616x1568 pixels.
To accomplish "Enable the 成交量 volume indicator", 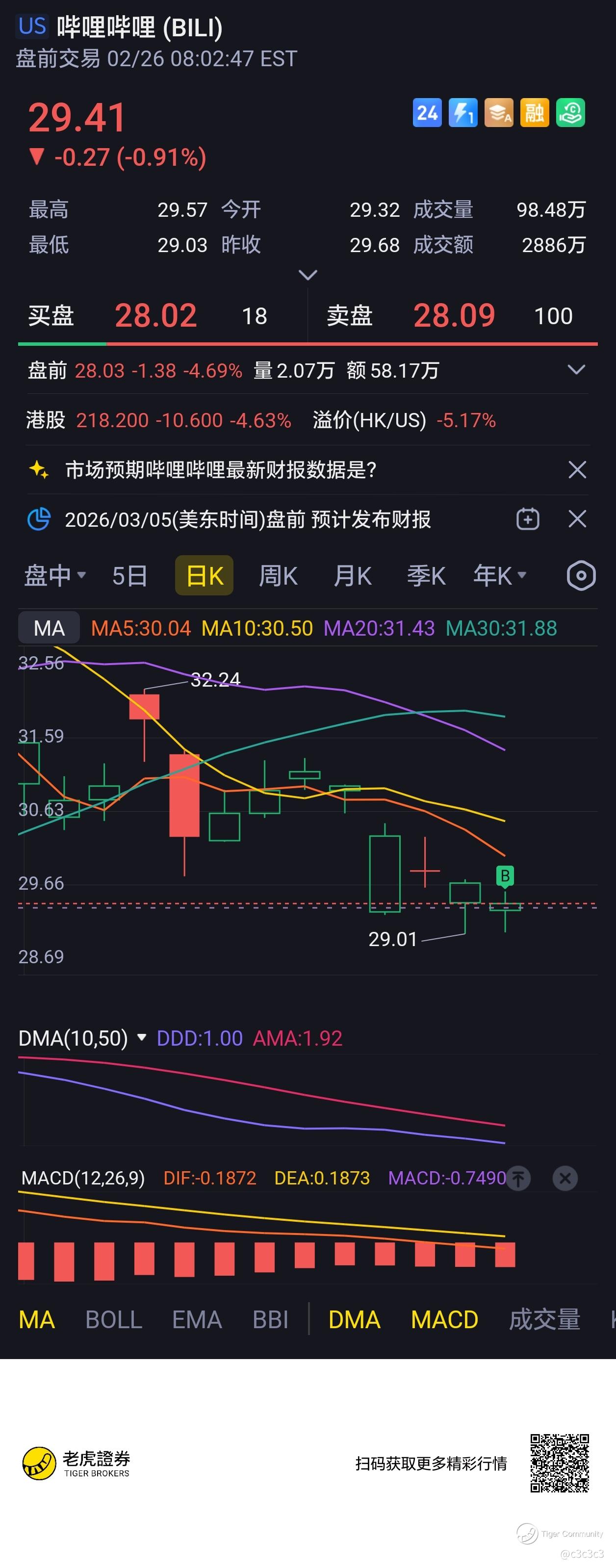I will 544,1320.
